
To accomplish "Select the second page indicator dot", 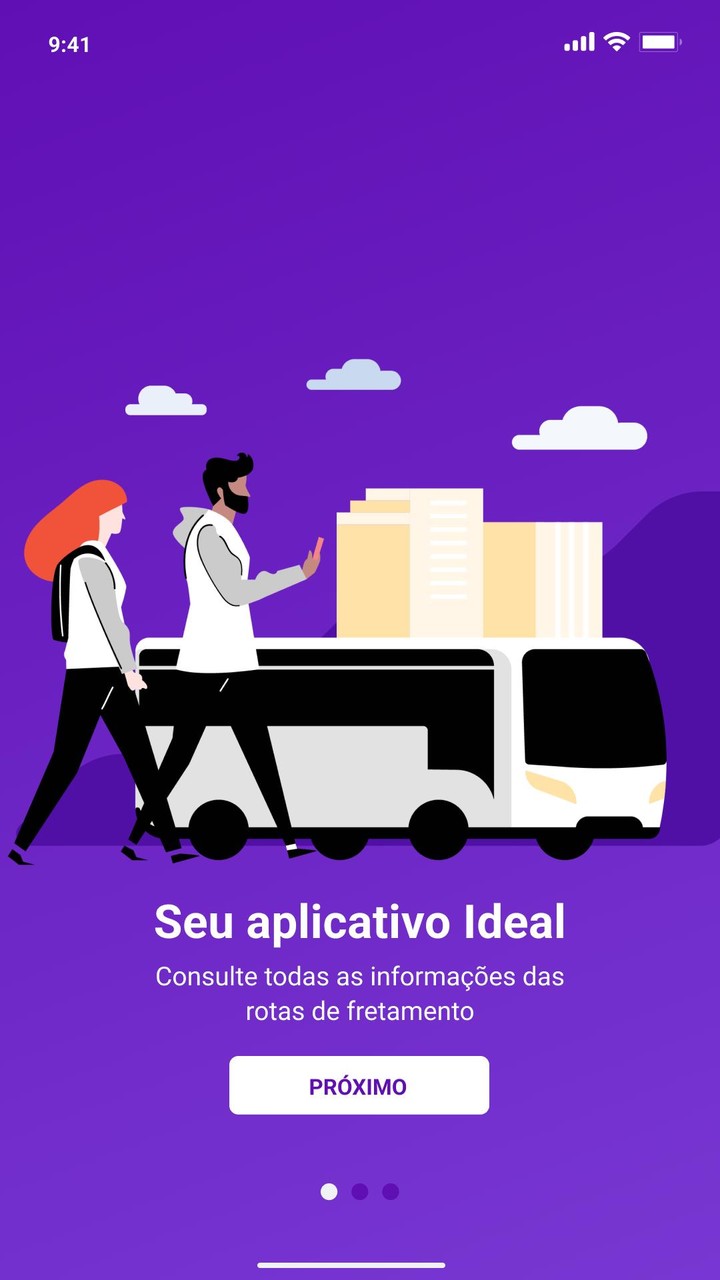I will (360, 1191).
